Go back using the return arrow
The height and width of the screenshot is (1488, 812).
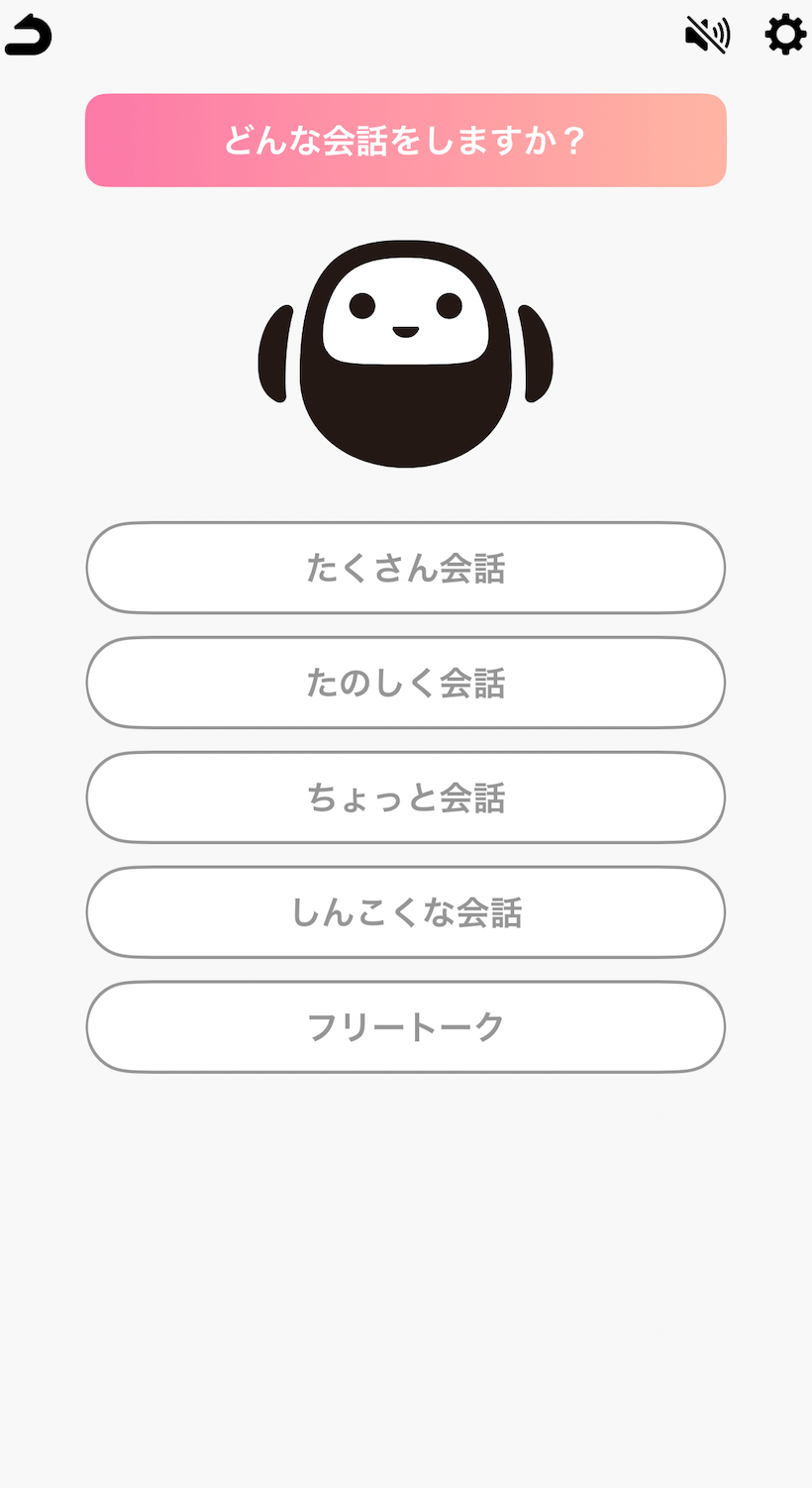pos(29,36)
